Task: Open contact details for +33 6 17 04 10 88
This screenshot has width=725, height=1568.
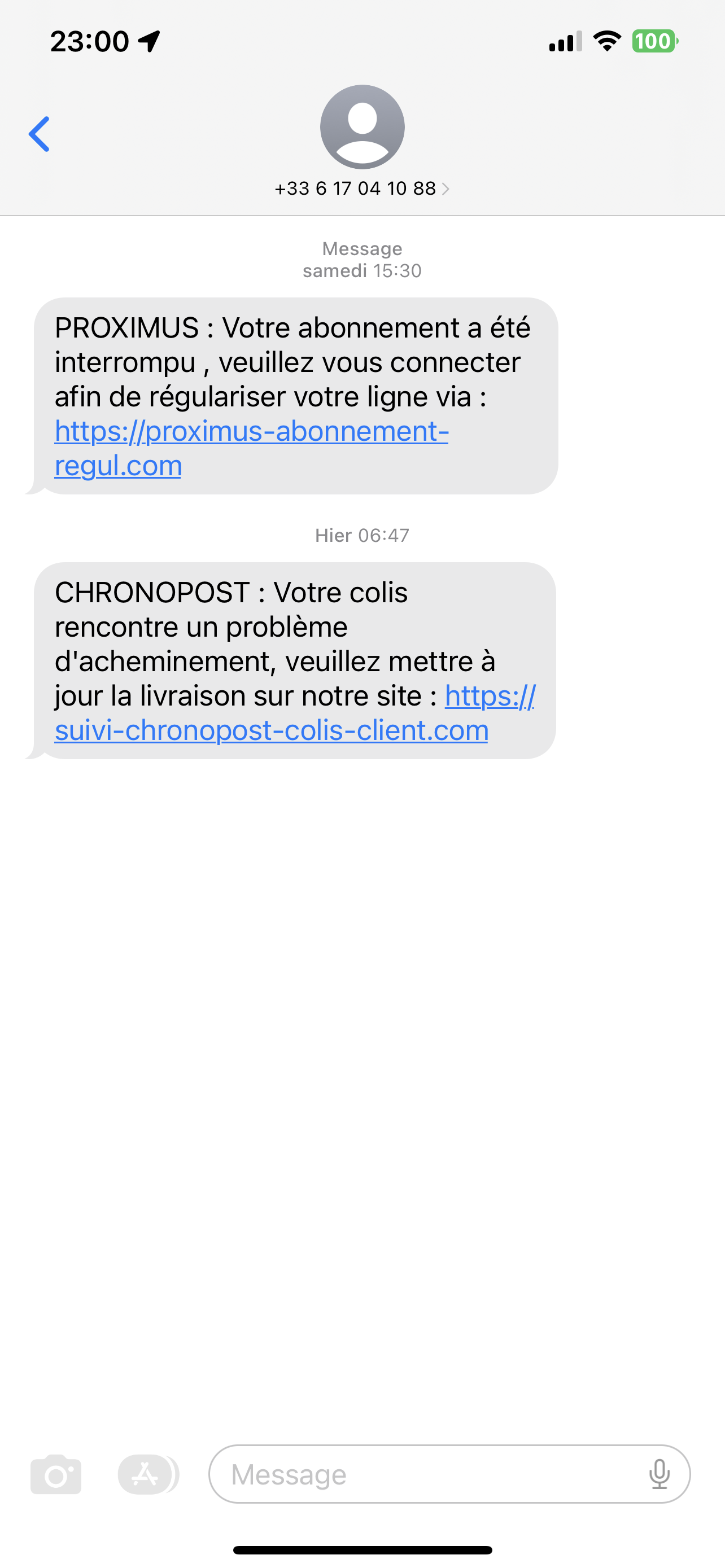Action: pyautogui.click(x=361, y=189)
